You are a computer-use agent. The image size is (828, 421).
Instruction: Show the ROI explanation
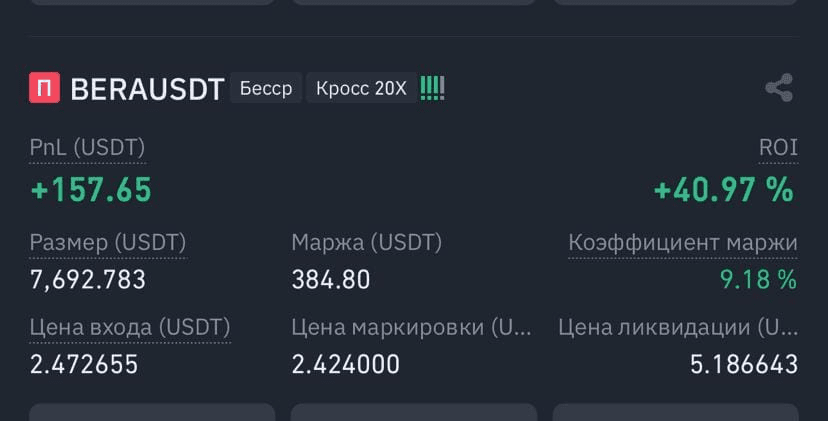pyautogui.click(x=778, y=148)
